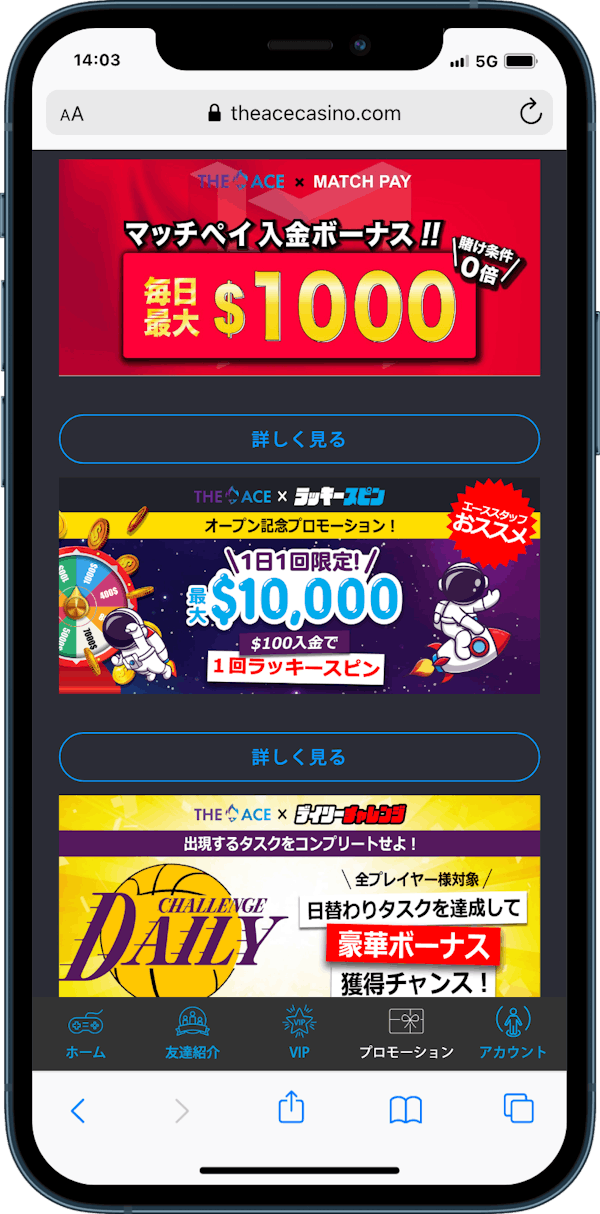Tap 詳しく見る under the Match Pay banner

[299, 439]
